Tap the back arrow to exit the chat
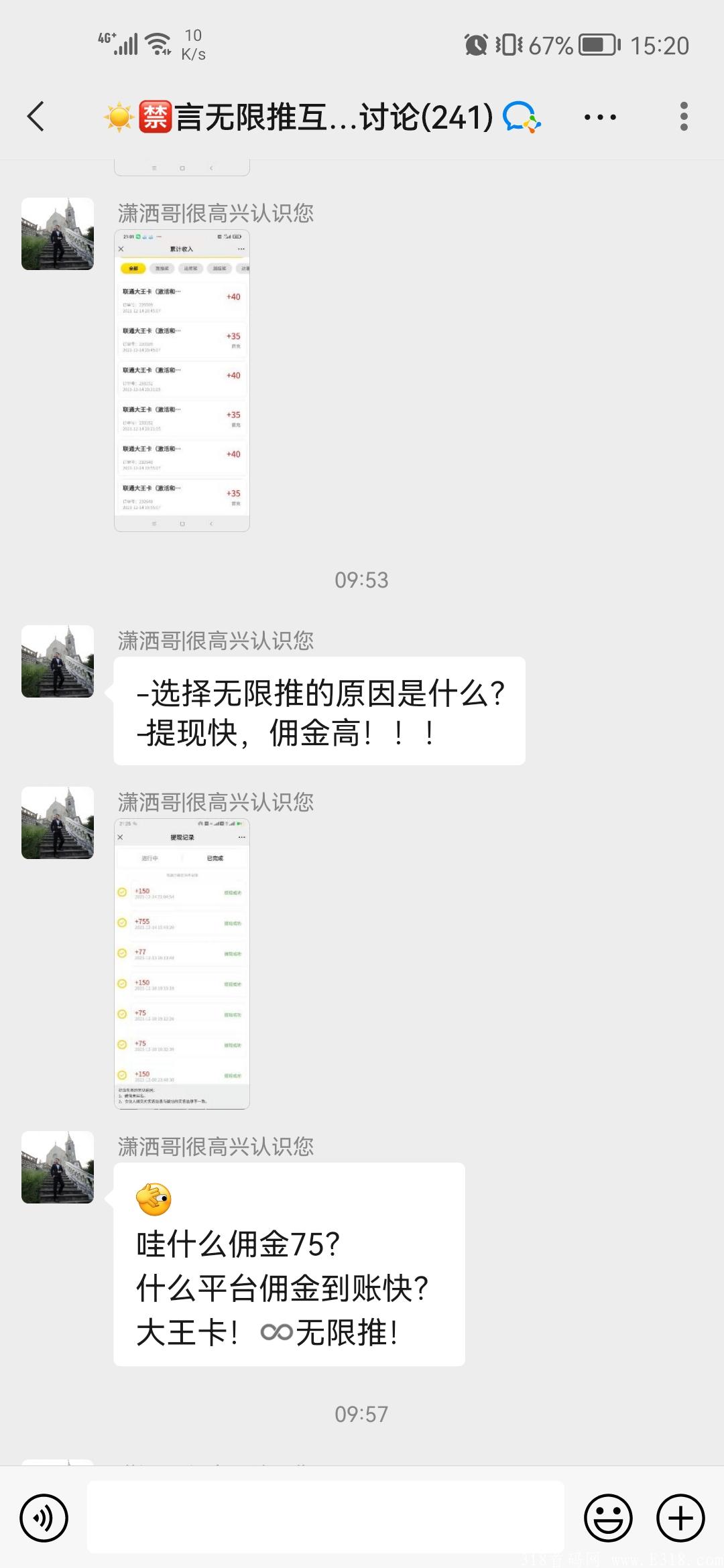The width and height of the screenshot is (724, 1568). click(36, 115)
